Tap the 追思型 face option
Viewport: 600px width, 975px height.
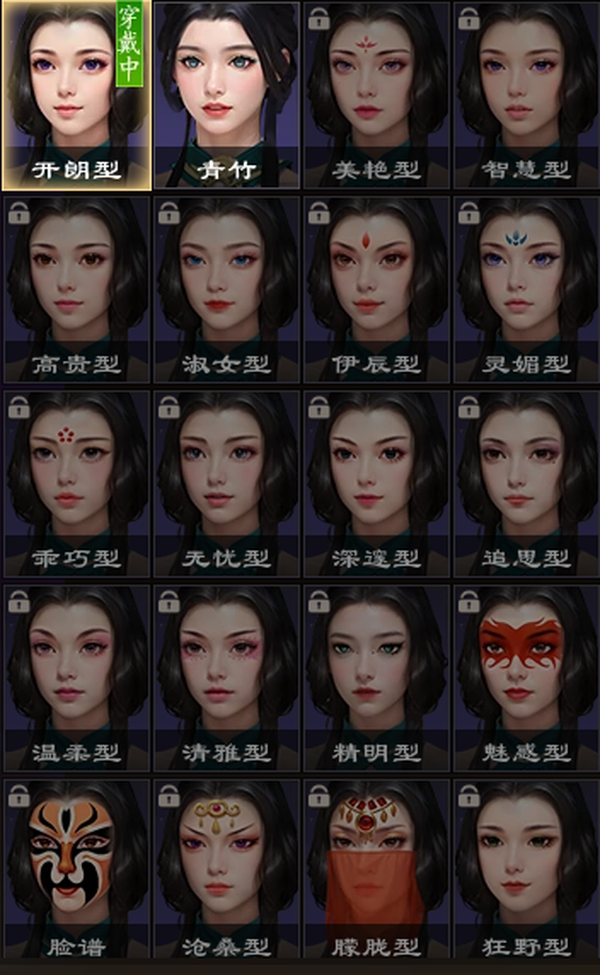[x=527, y=484]
